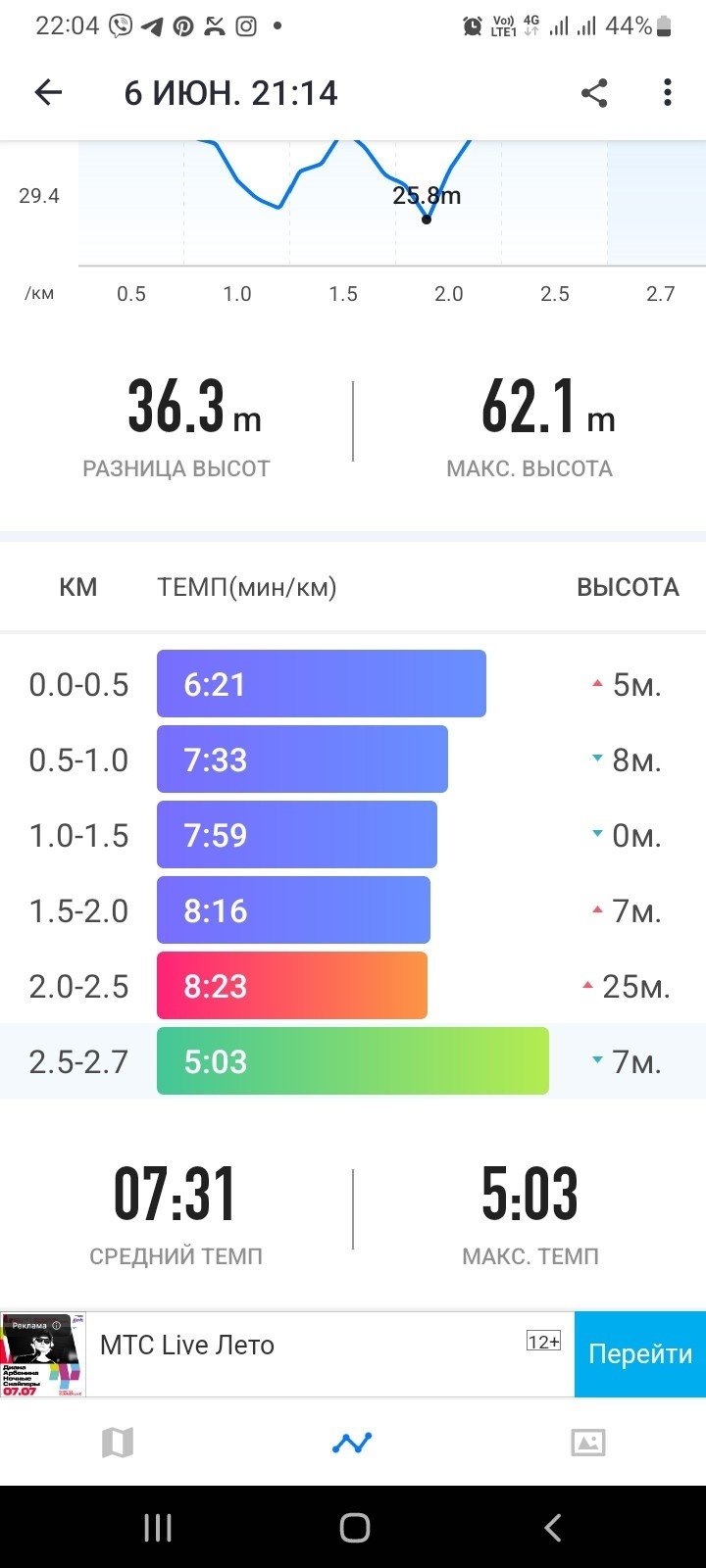This screenshot has width=706, height=1568.
Task: Select the 2.5-2.7 km split row
Action: click(x=353, y=1061)
